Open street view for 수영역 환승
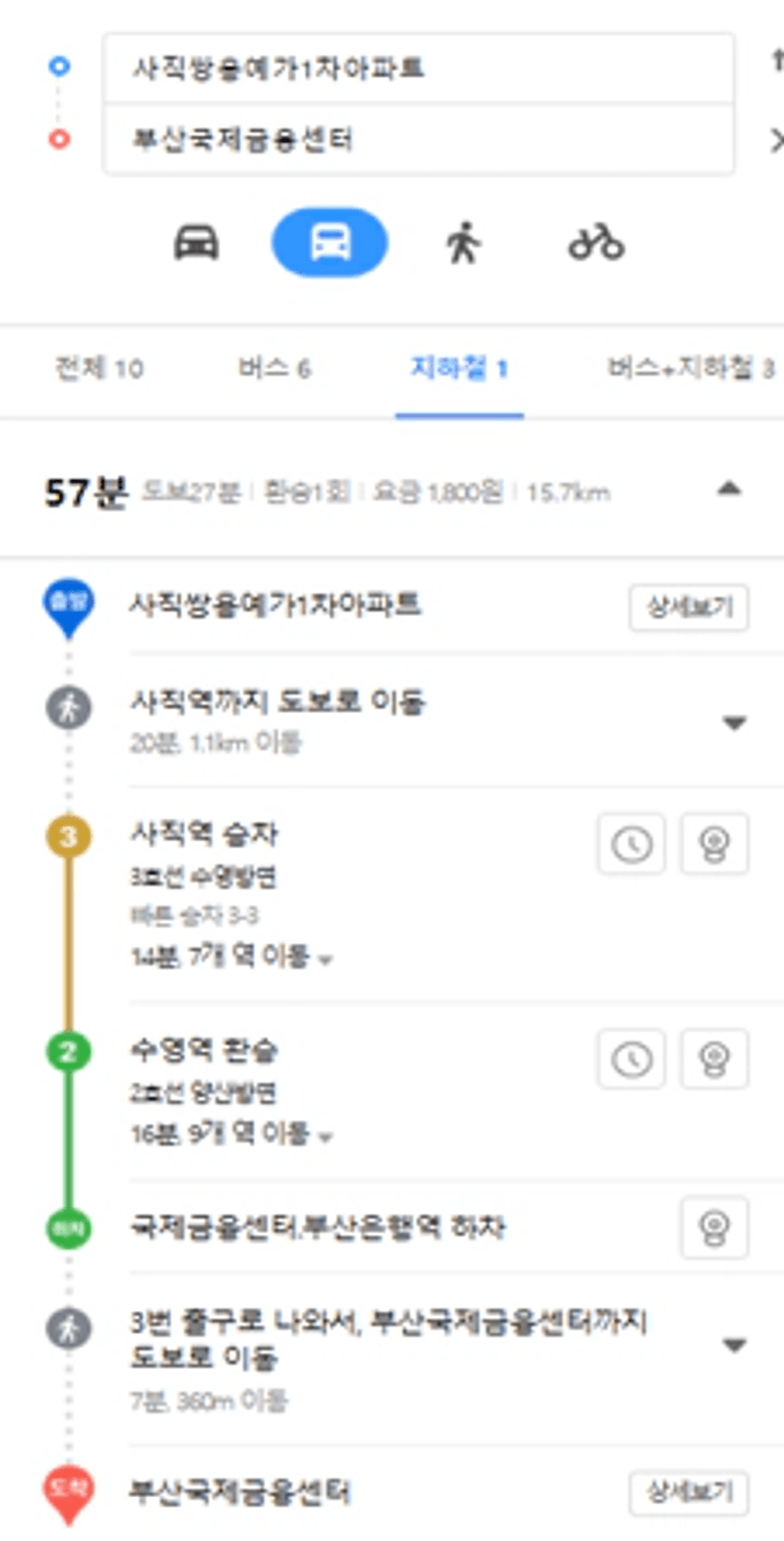Image resolution: width=784 pixels, height=1541 pixels. (715, 1059)
